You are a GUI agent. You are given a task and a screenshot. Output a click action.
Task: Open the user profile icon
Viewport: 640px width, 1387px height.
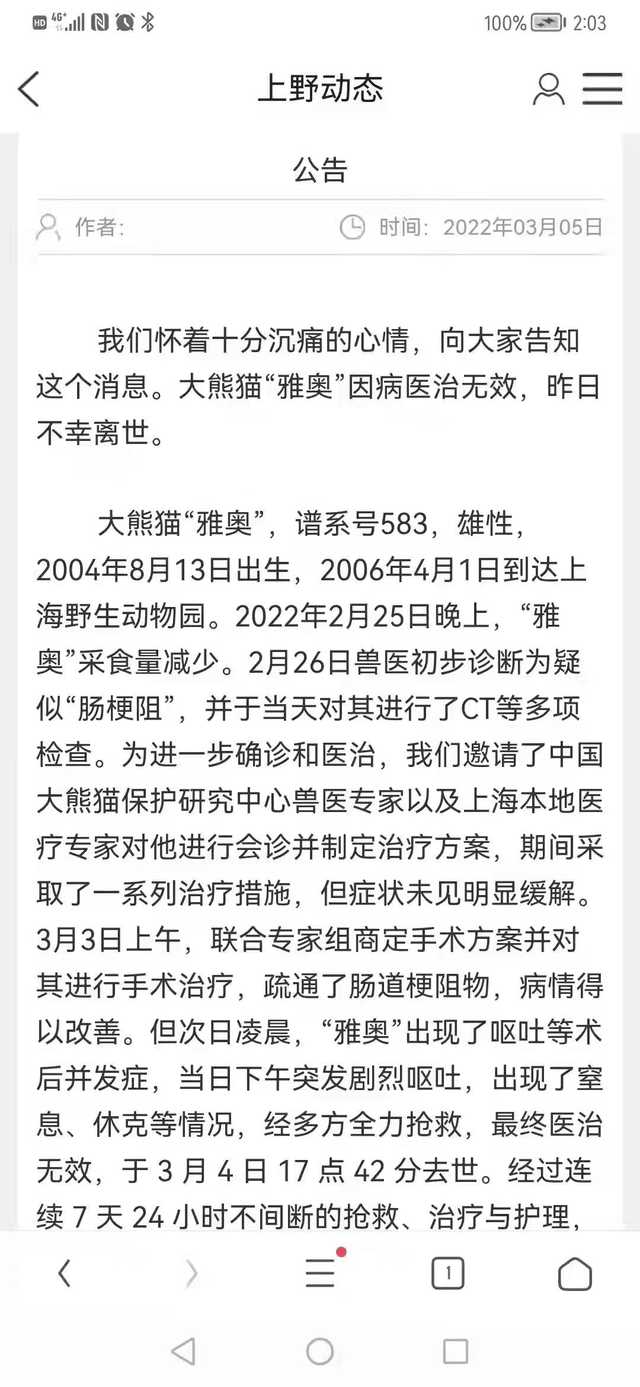(x=548, y=89)
